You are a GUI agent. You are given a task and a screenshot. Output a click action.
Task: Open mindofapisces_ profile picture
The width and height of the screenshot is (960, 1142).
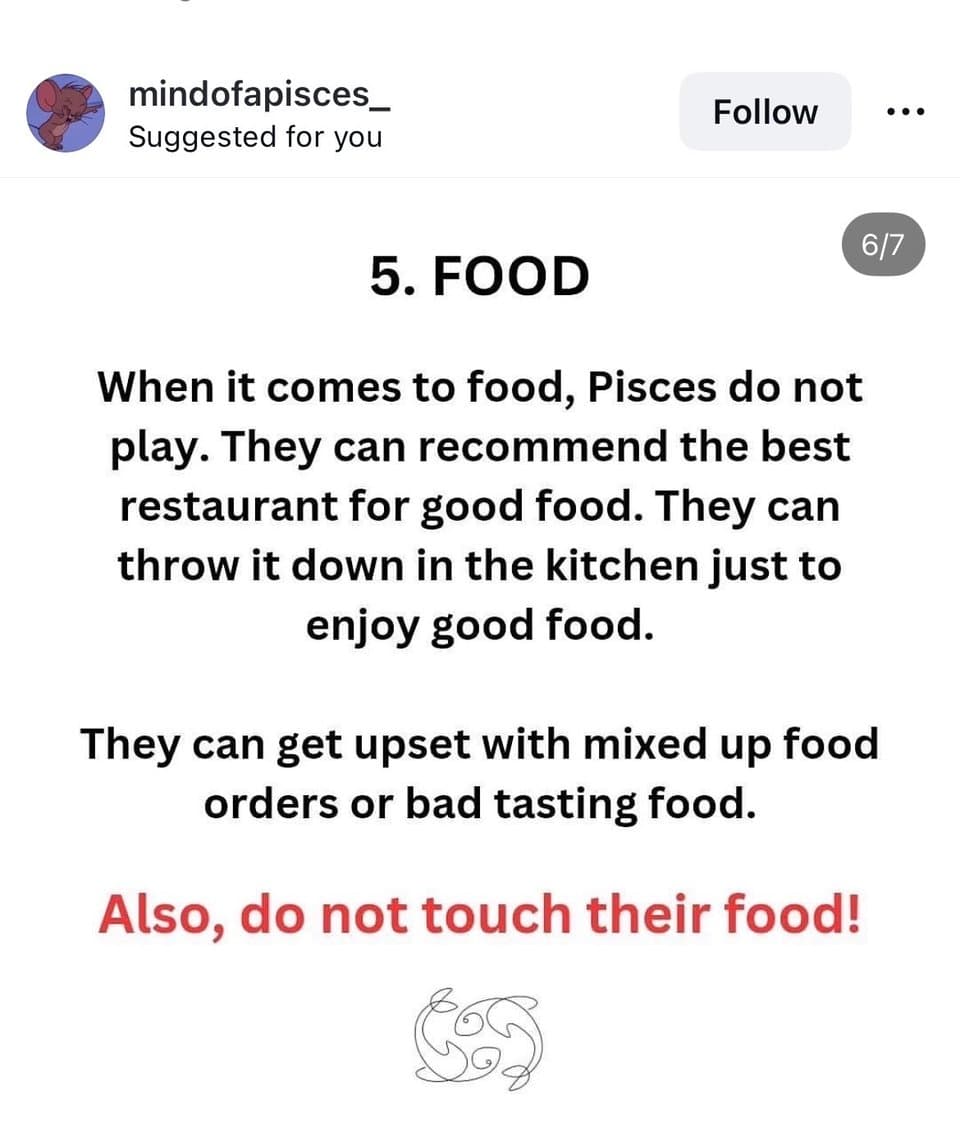tap(66, 113)
